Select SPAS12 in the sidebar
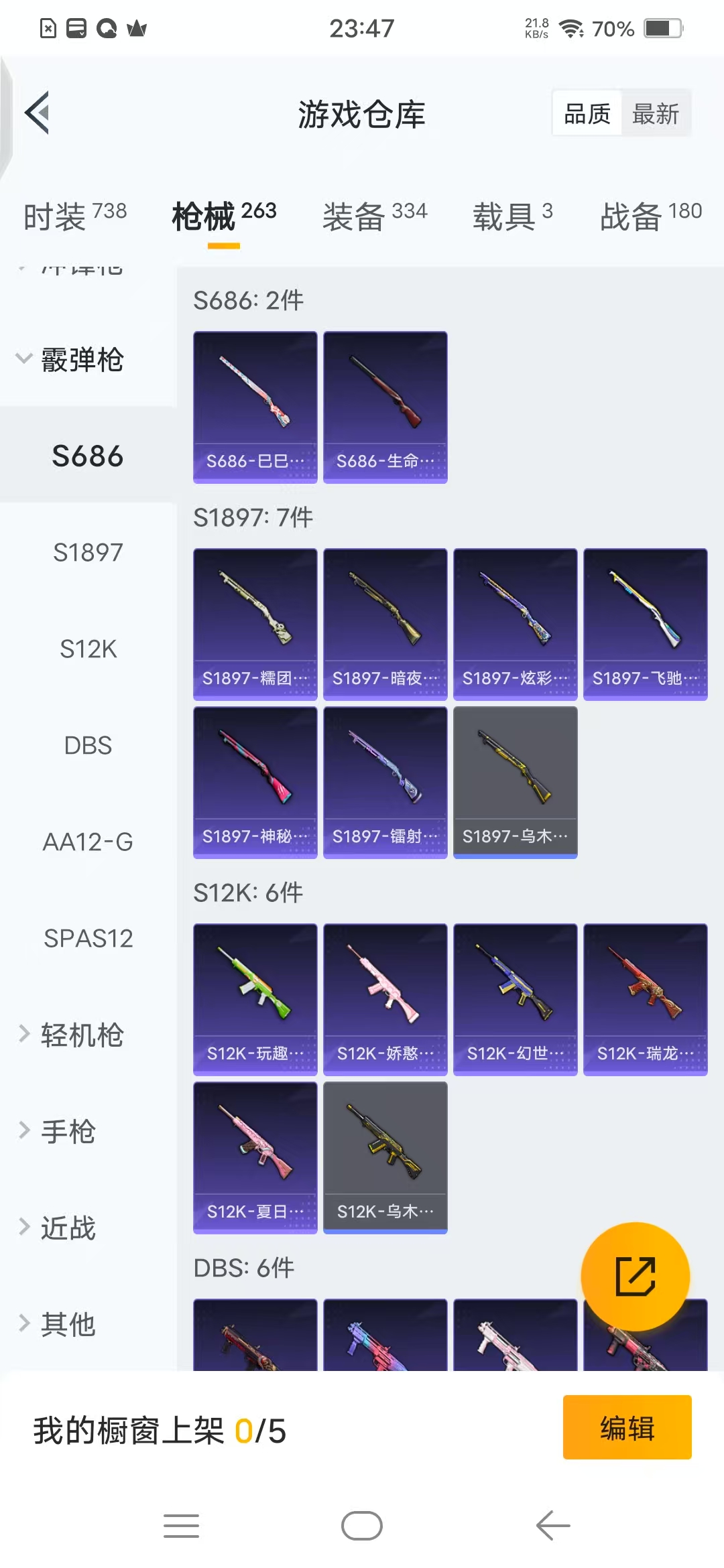The width and height of the screenshot is (724, 1568). point(88,939)
